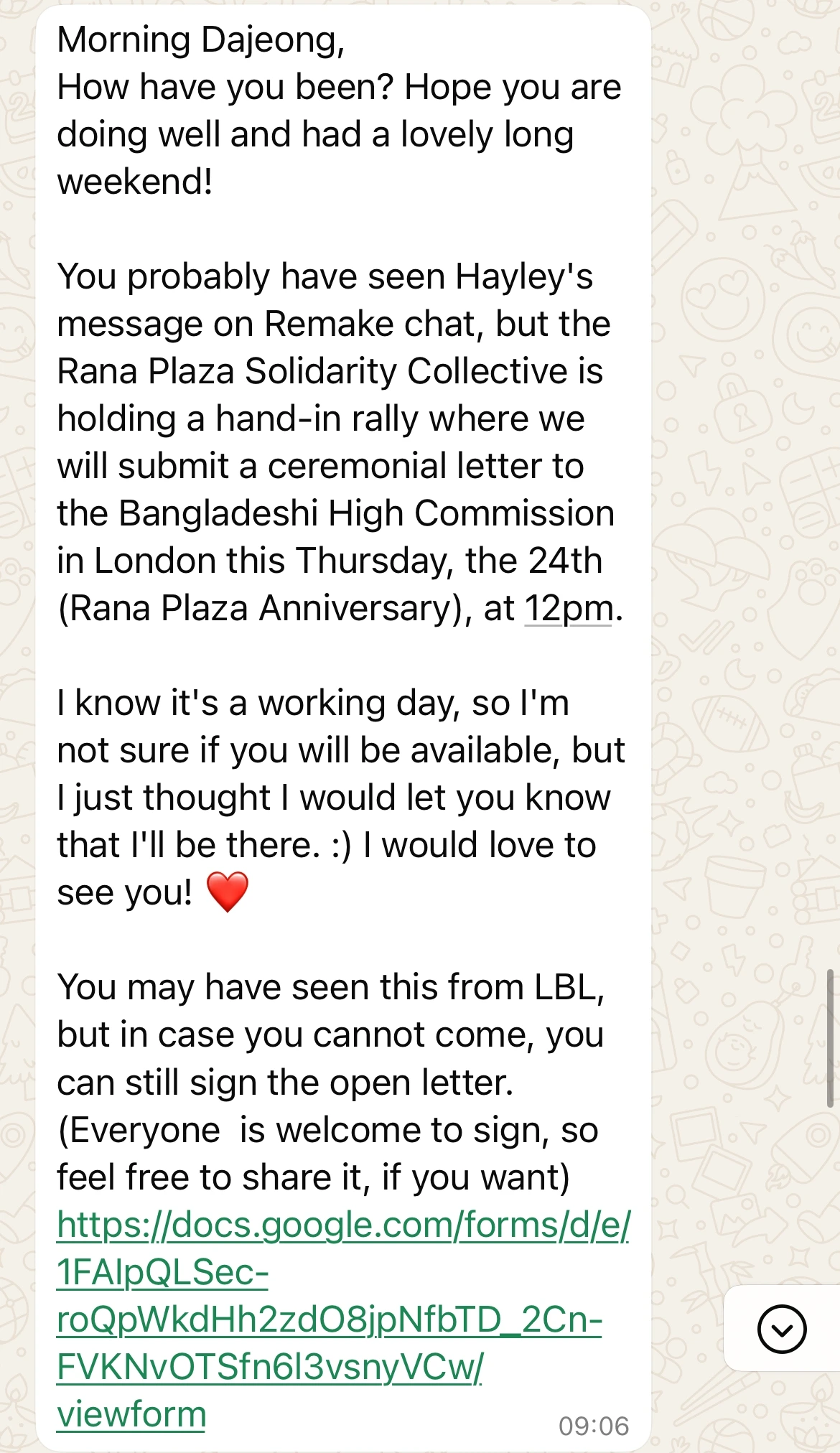
Task: Jump to latest messages with down arrow
Action: click(x=782, y=1329)
